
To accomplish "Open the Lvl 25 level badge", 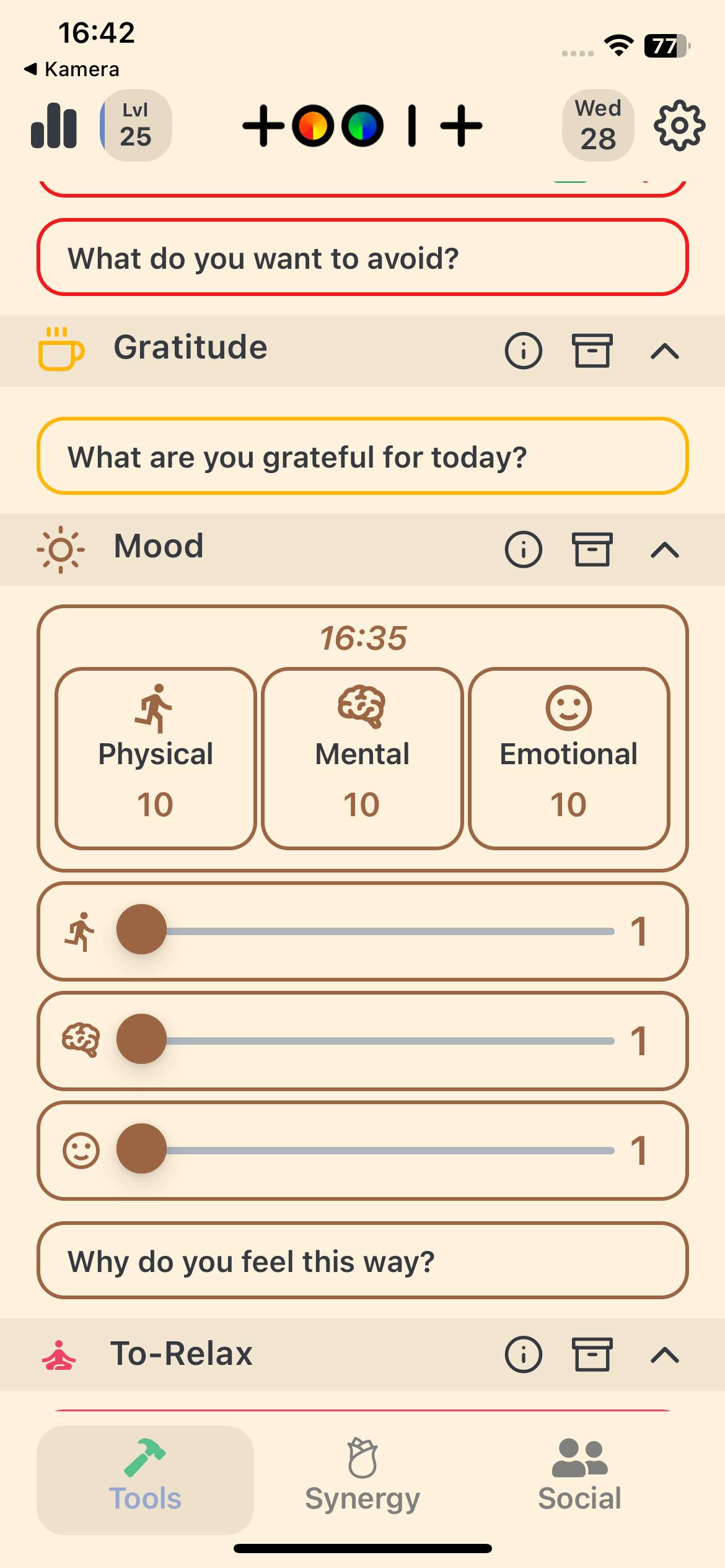I will [136, 126].
